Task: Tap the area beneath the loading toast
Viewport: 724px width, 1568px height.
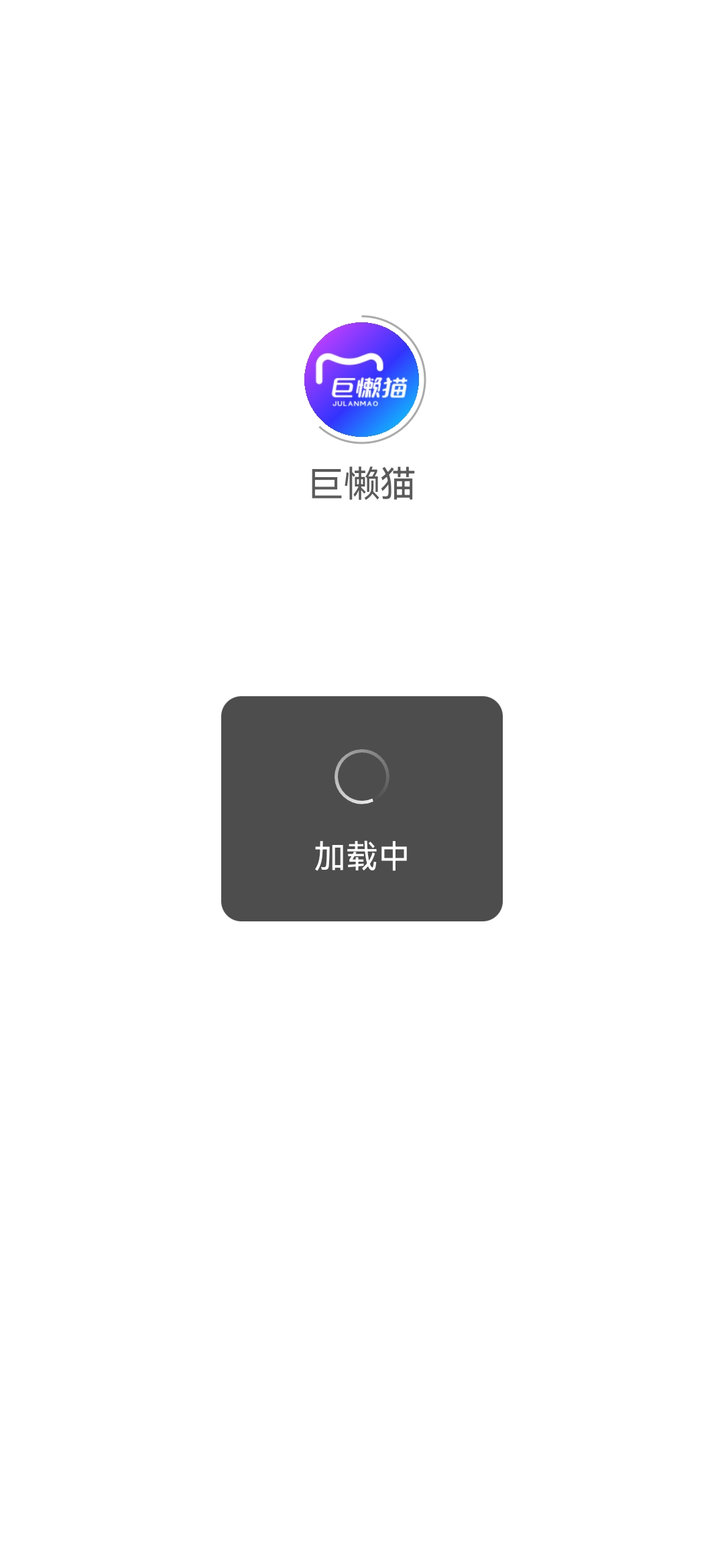Action: tap(362, 972)
